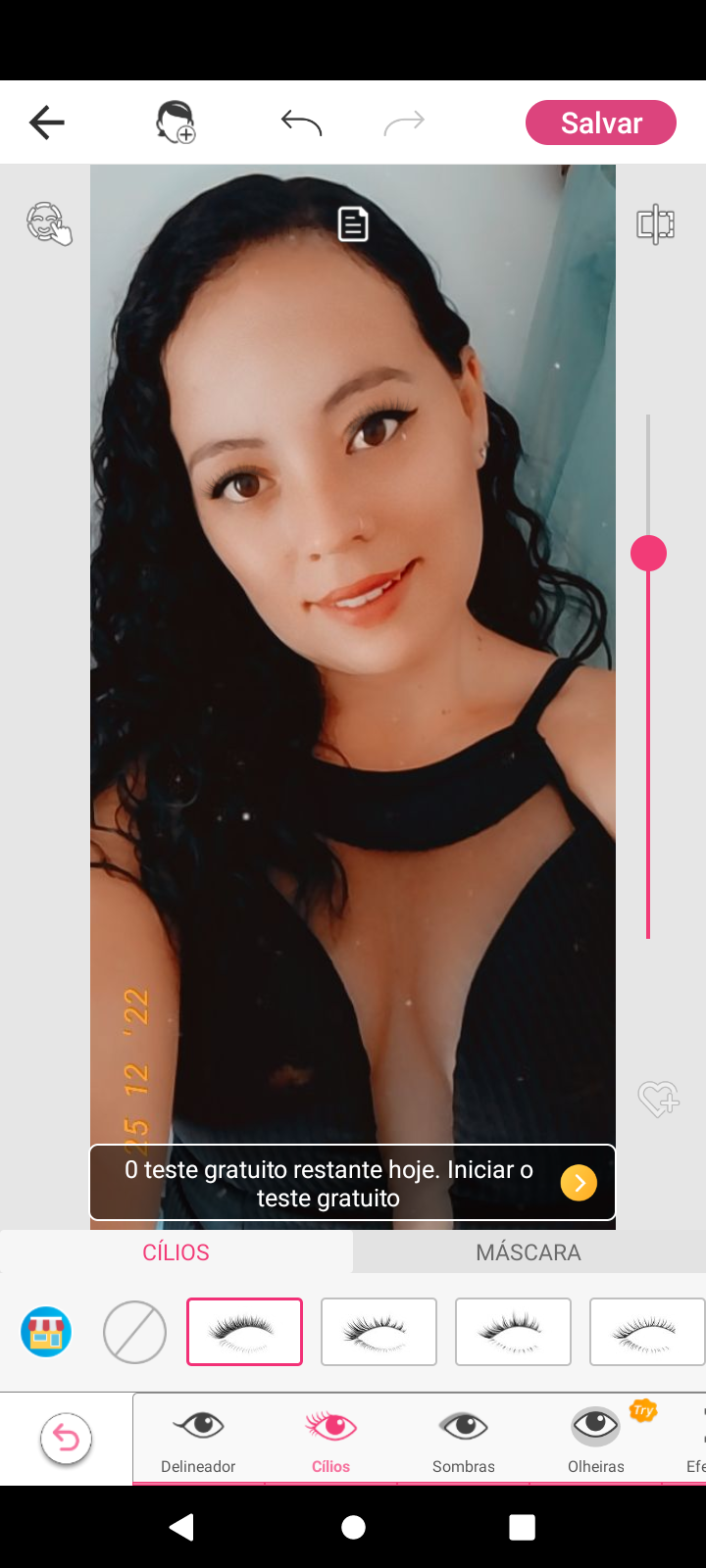The image size is (706, 1568).
Task: Undo the last edit
Action: [301, 122]
